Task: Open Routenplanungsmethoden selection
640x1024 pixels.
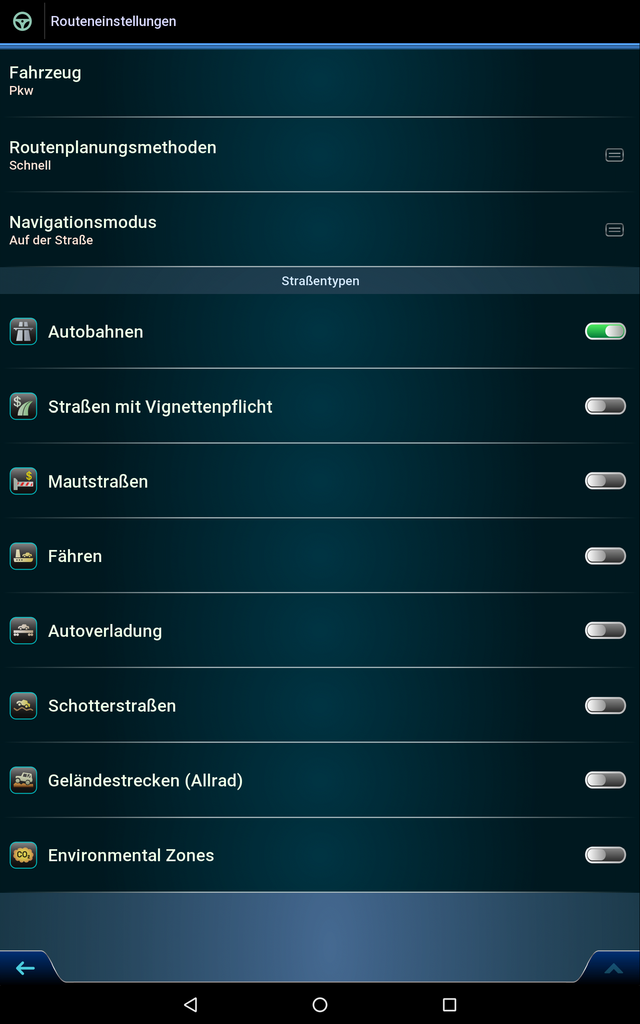Action: tap(320, 155)
